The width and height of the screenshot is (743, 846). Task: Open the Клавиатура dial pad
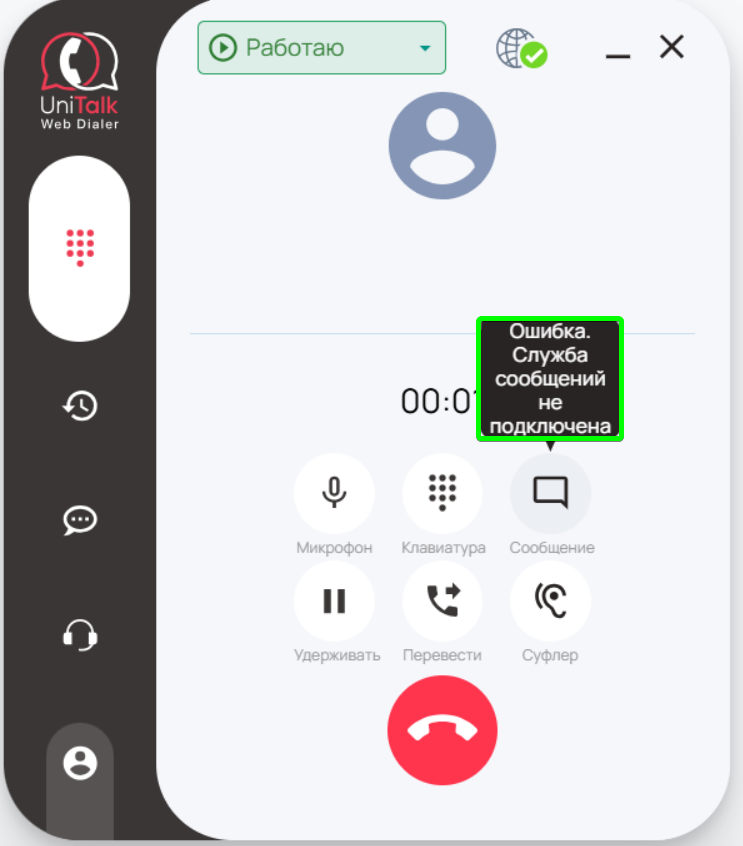[442, 491]
